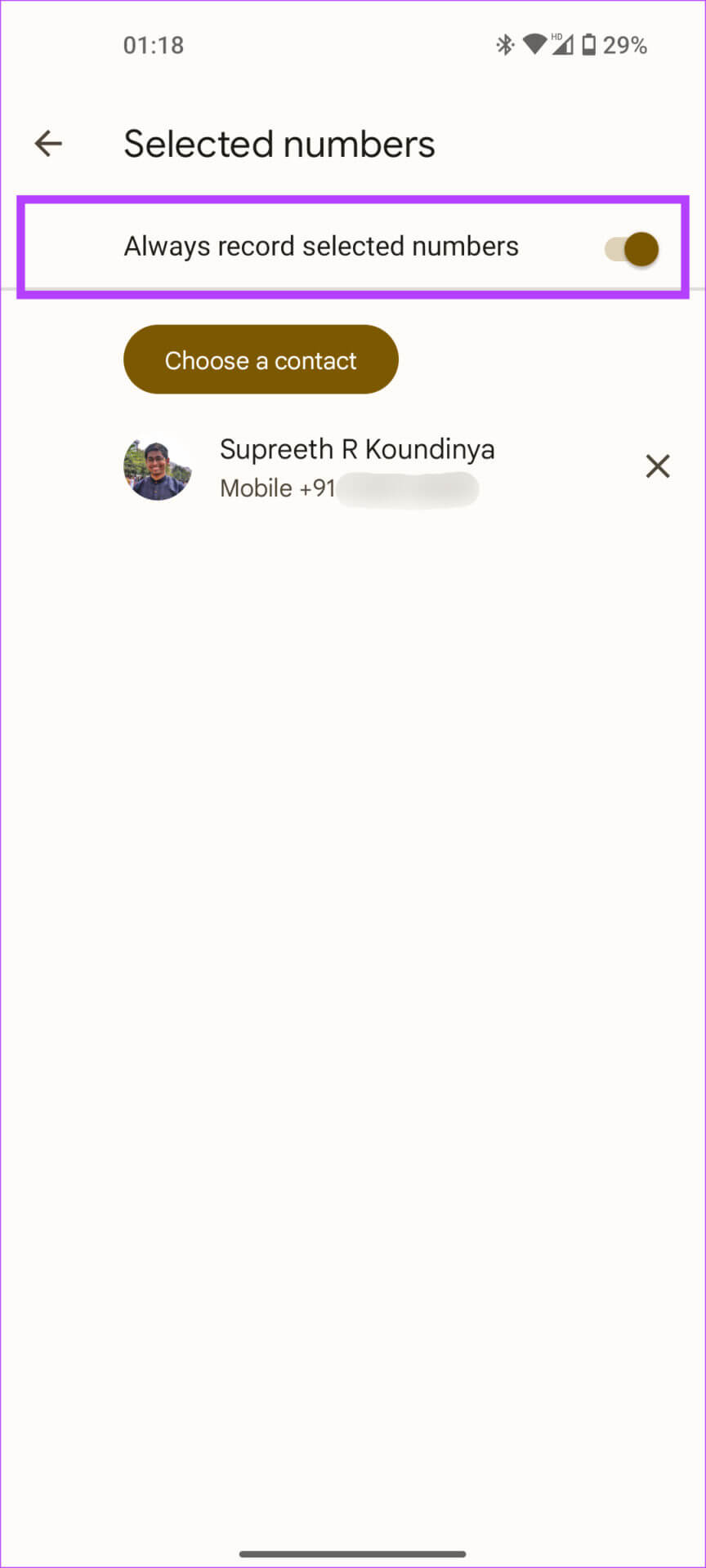The width and height of the screenshot is (706, 1568).
Task: Remove Supreeth R Koundinya from list
Action: click(657, 466)
